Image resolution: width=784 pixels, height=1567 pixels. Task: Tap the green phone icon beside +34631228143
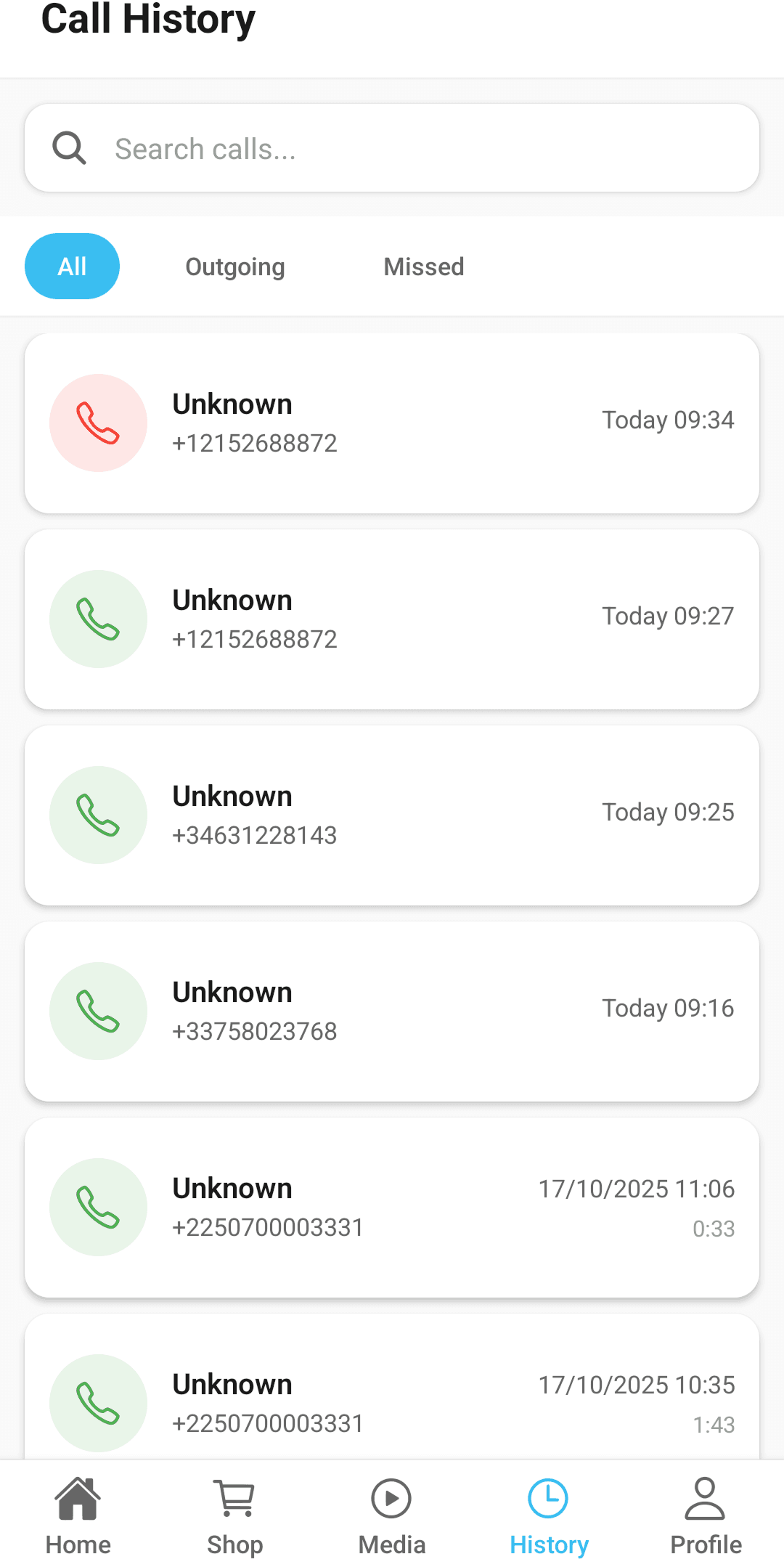click(x=98, y=814)
